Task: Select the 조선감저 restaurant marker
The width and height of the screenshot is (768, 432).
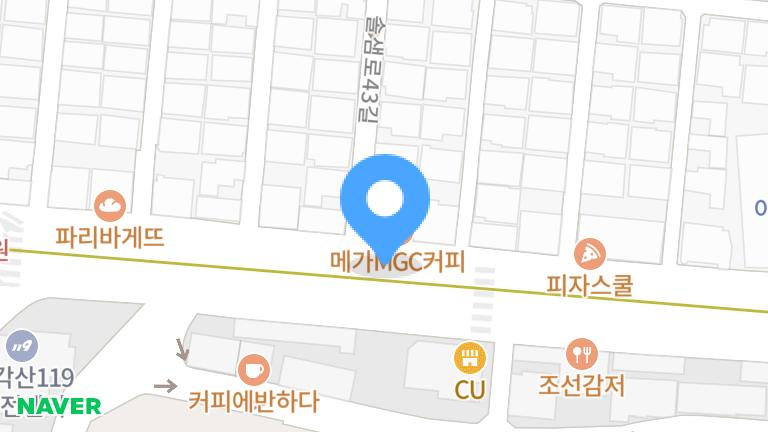Action: point(581,353)
